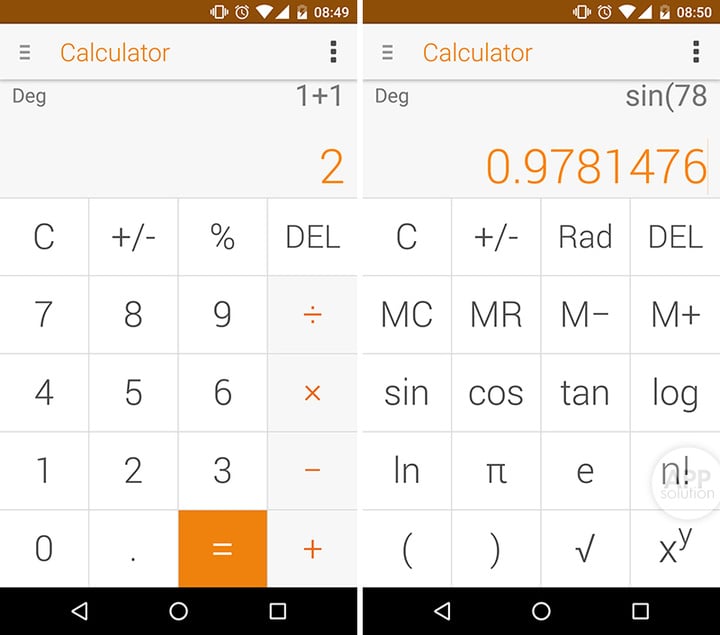
Task: Enter the digit 5
Action: [x=133, y=393]
